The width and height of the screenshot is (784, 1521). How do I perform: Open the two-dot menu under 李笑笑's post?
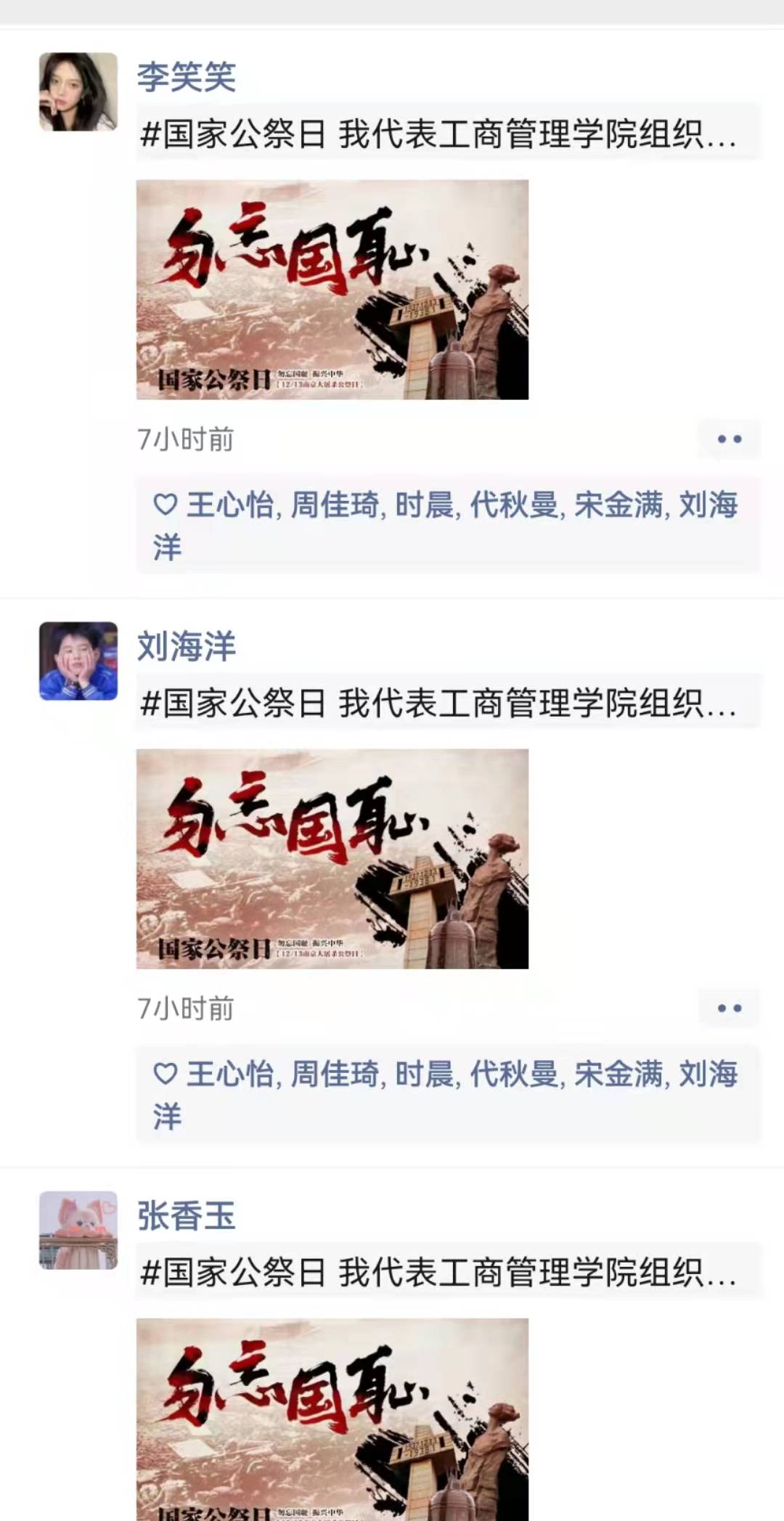(729, 439)
